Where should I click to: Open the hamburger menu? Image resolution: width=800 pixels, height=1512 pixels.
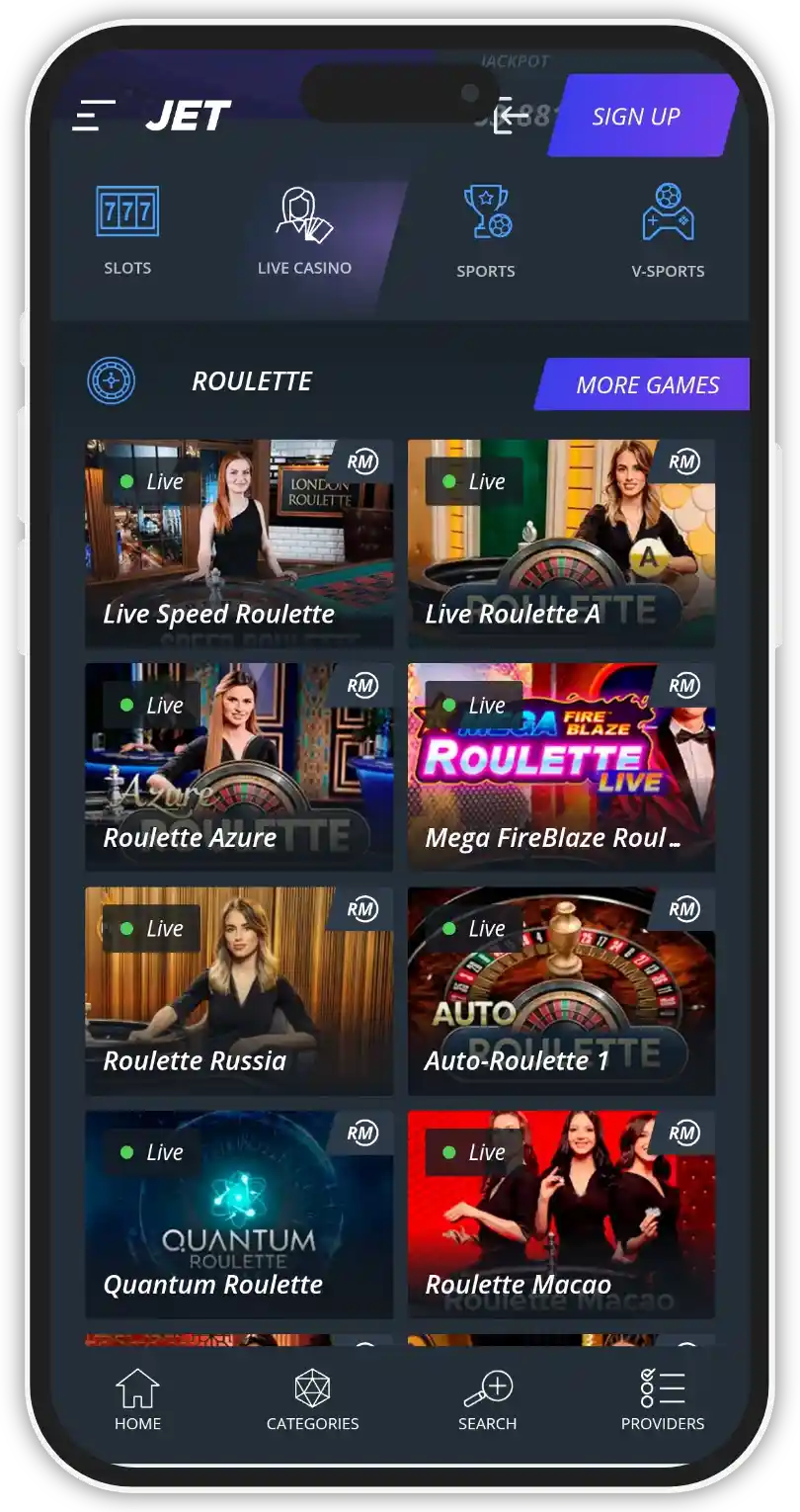[94, 117]
